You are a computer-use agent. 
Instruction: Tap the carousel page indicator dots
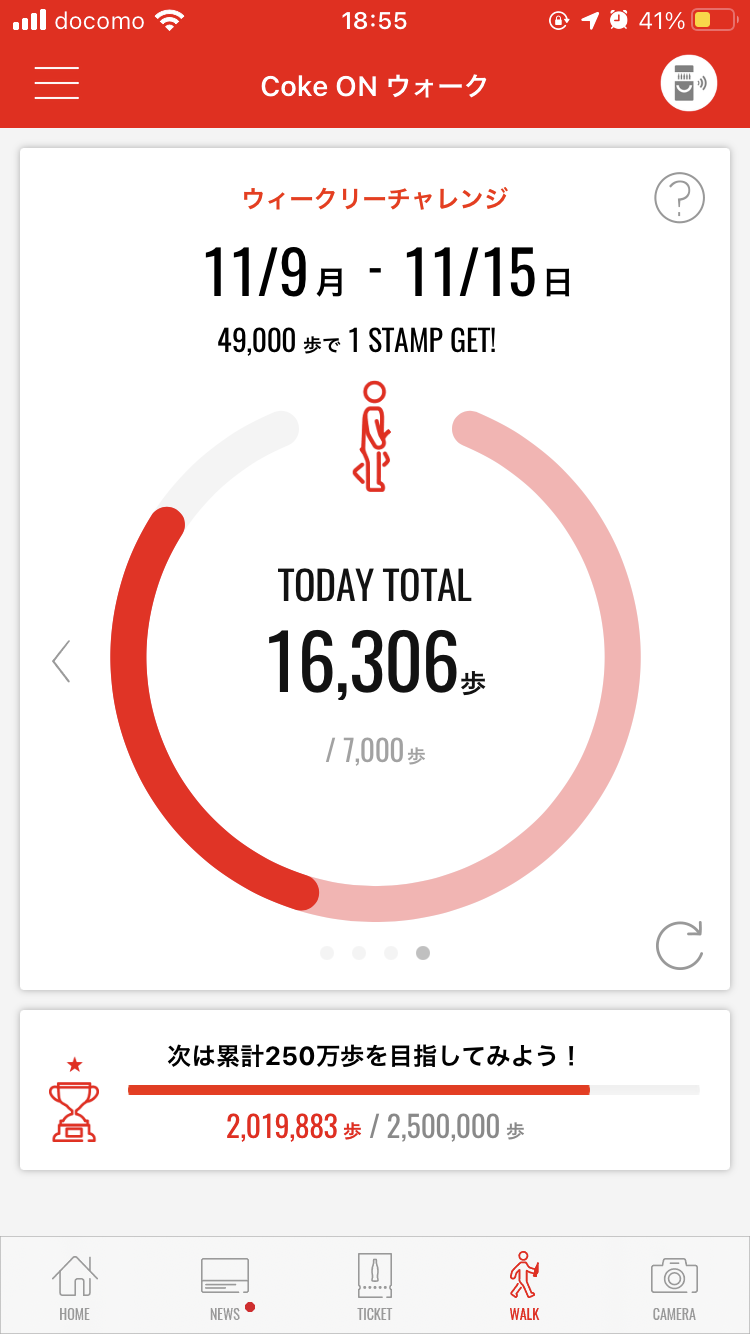[x=375, y=953]
